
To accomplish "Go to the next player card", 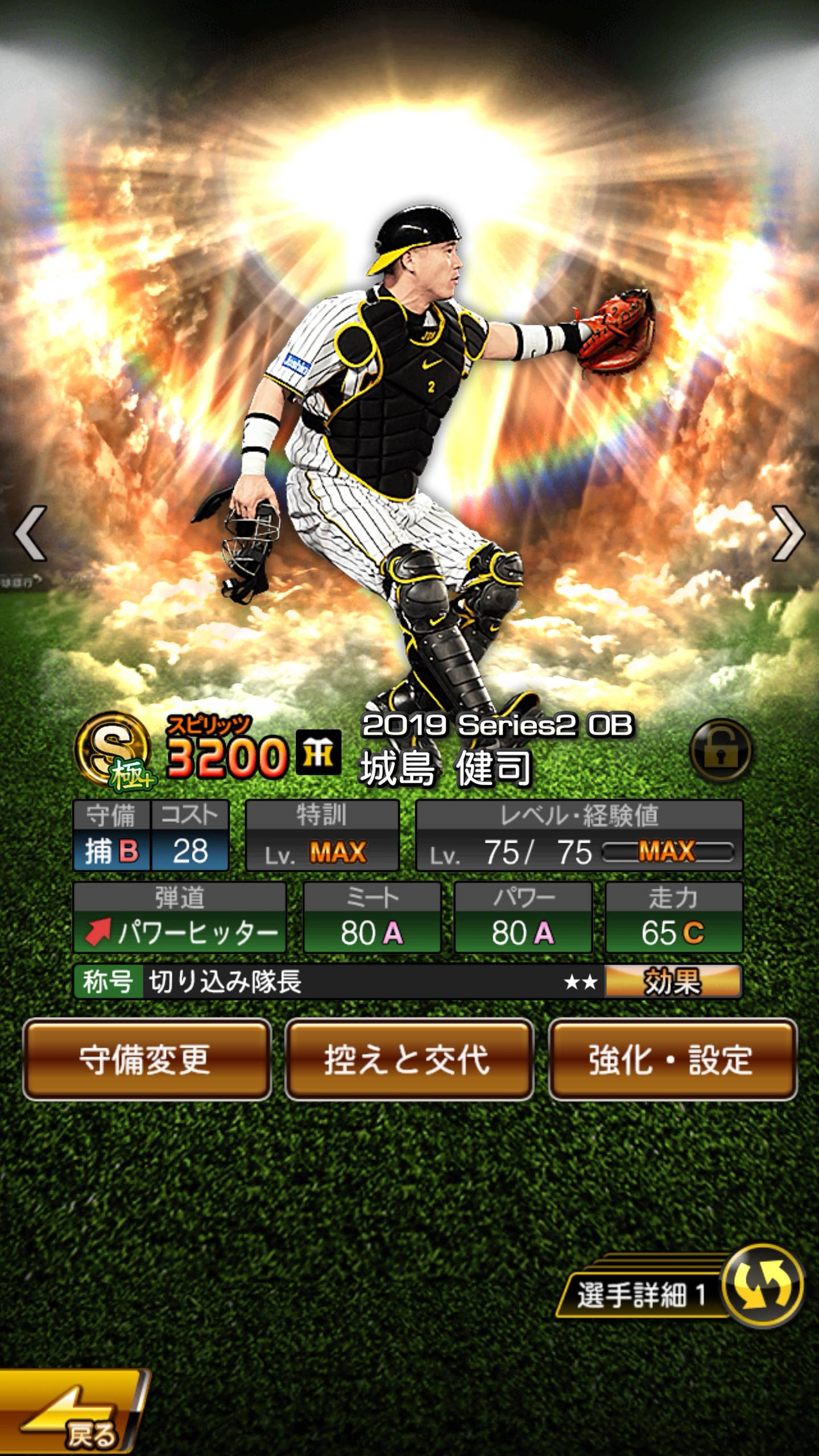I will point(788,533).
